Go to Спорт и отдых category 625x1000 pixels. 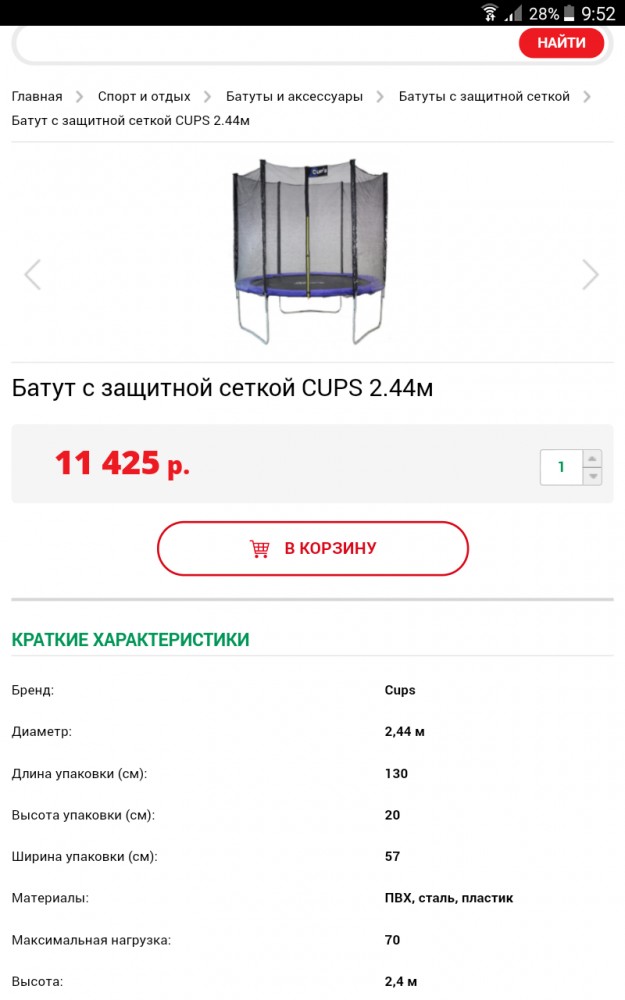pos(144,96)
